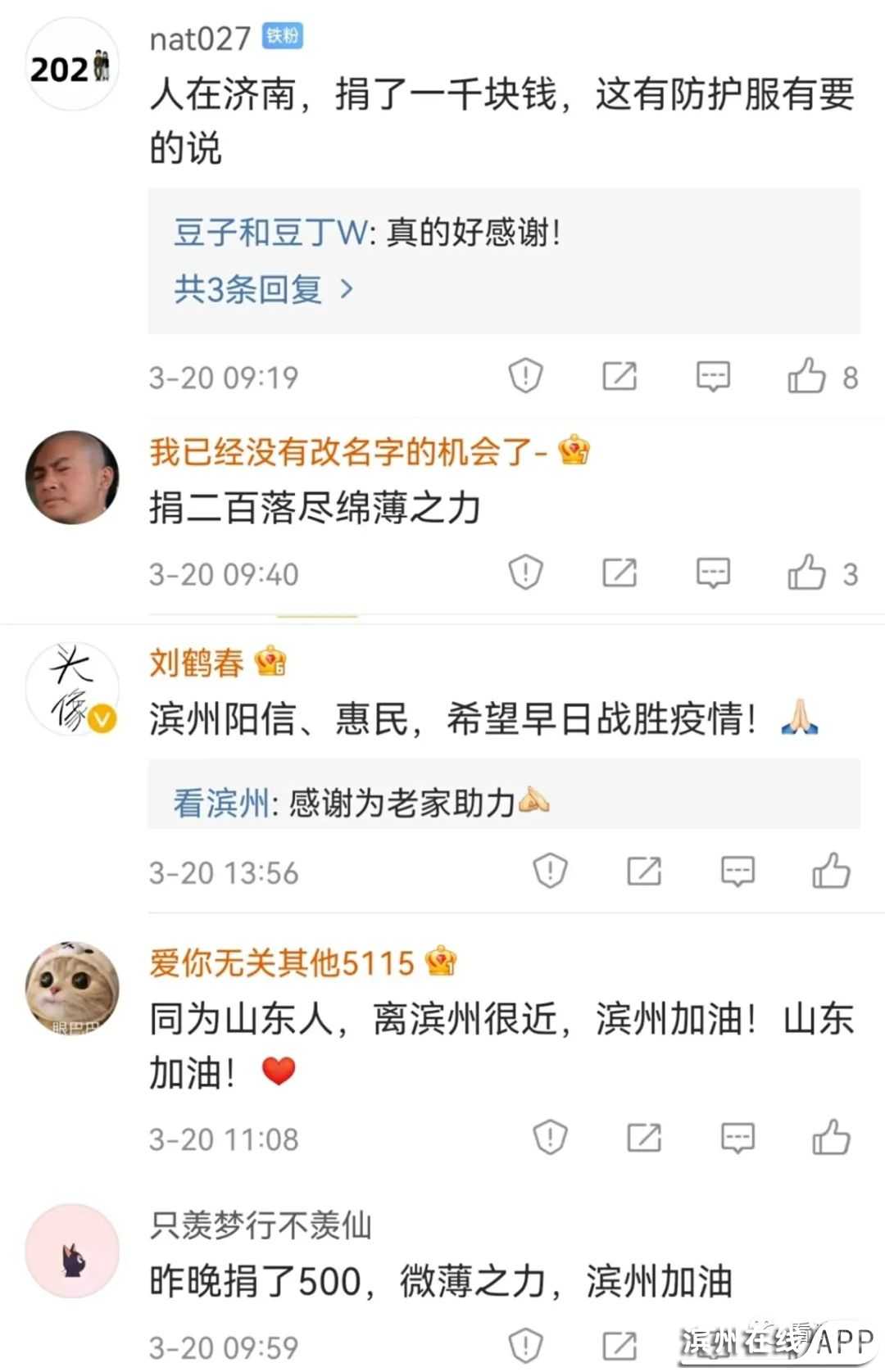Share 爱你无关其他5115's comment
The width and height of the screenshot is (885, 1372).
coord(644,1138)
